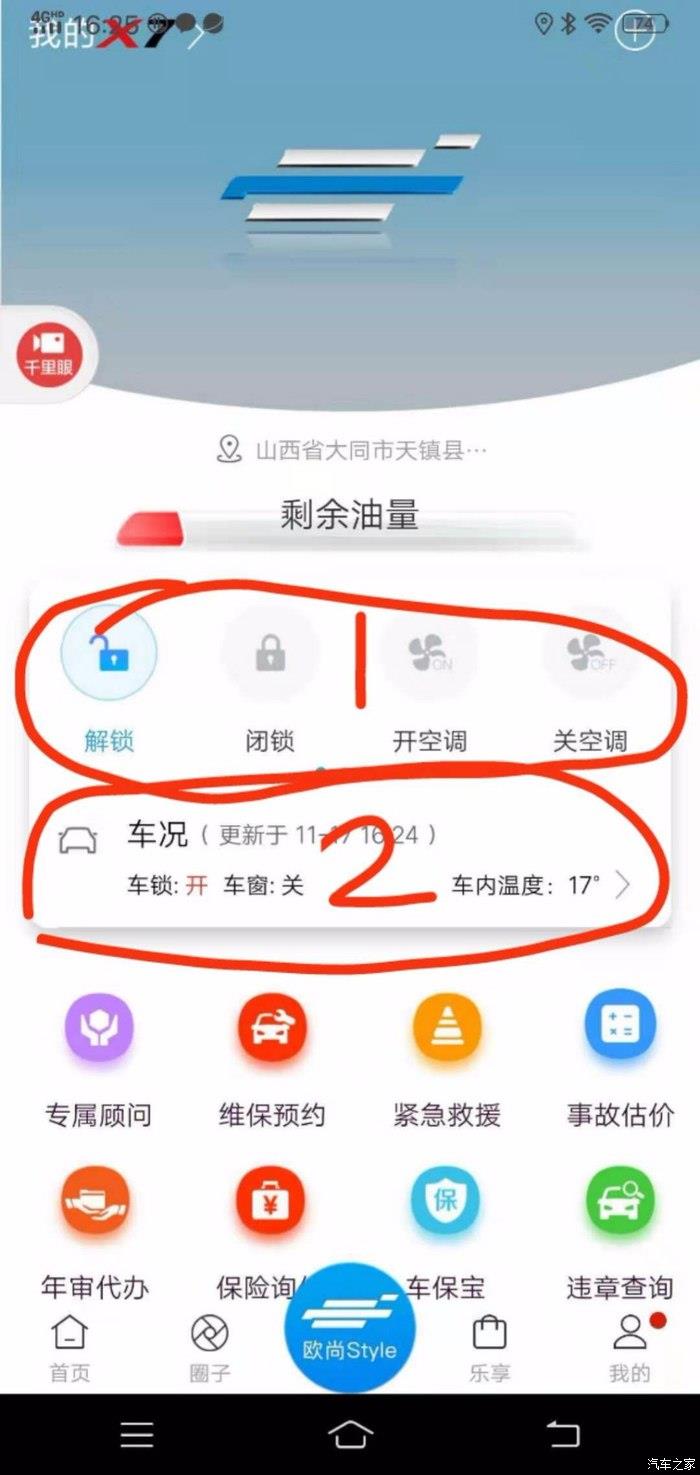Switch to the 圈子 tab
700x1475 pixels.
point(210,1348)
